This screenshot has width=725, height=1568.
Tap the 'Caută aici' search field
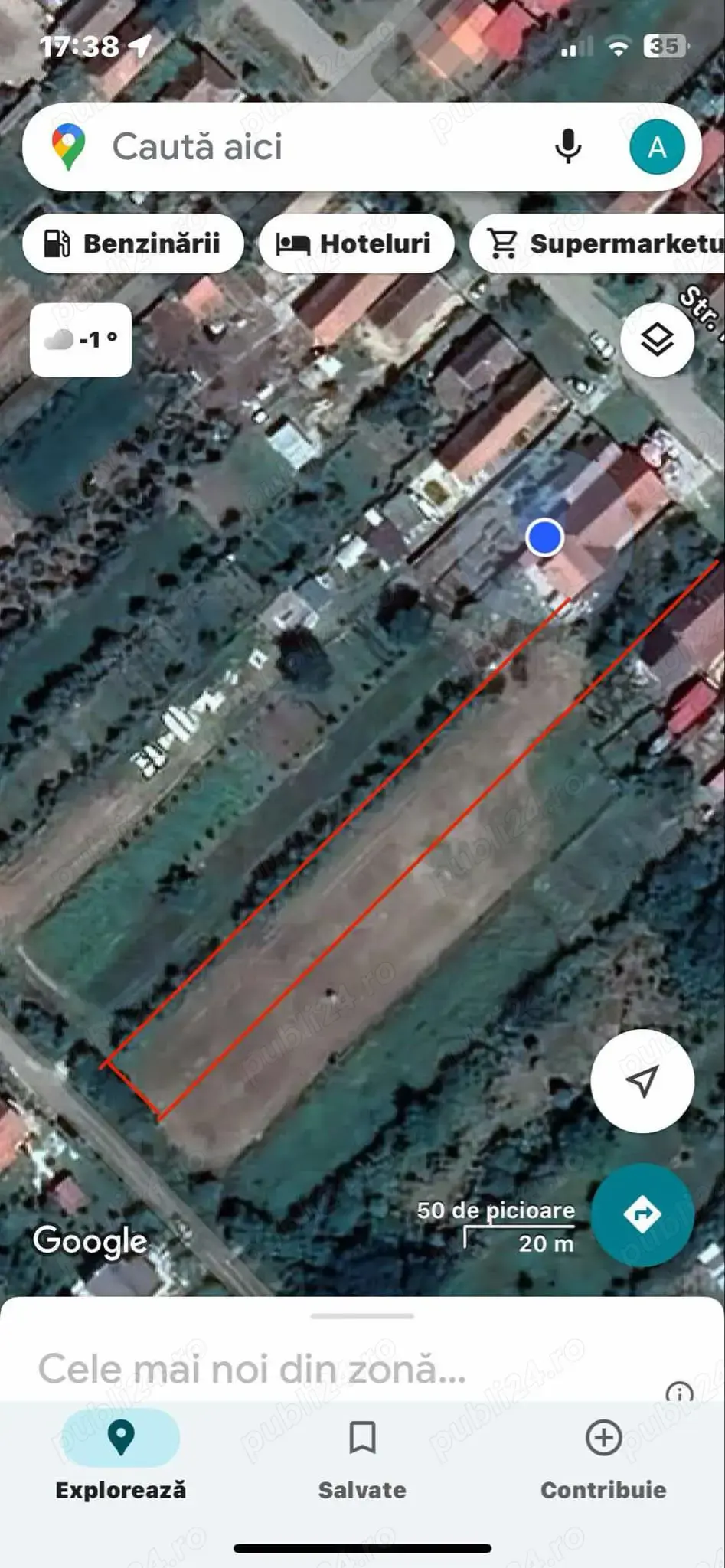point(306,146)
